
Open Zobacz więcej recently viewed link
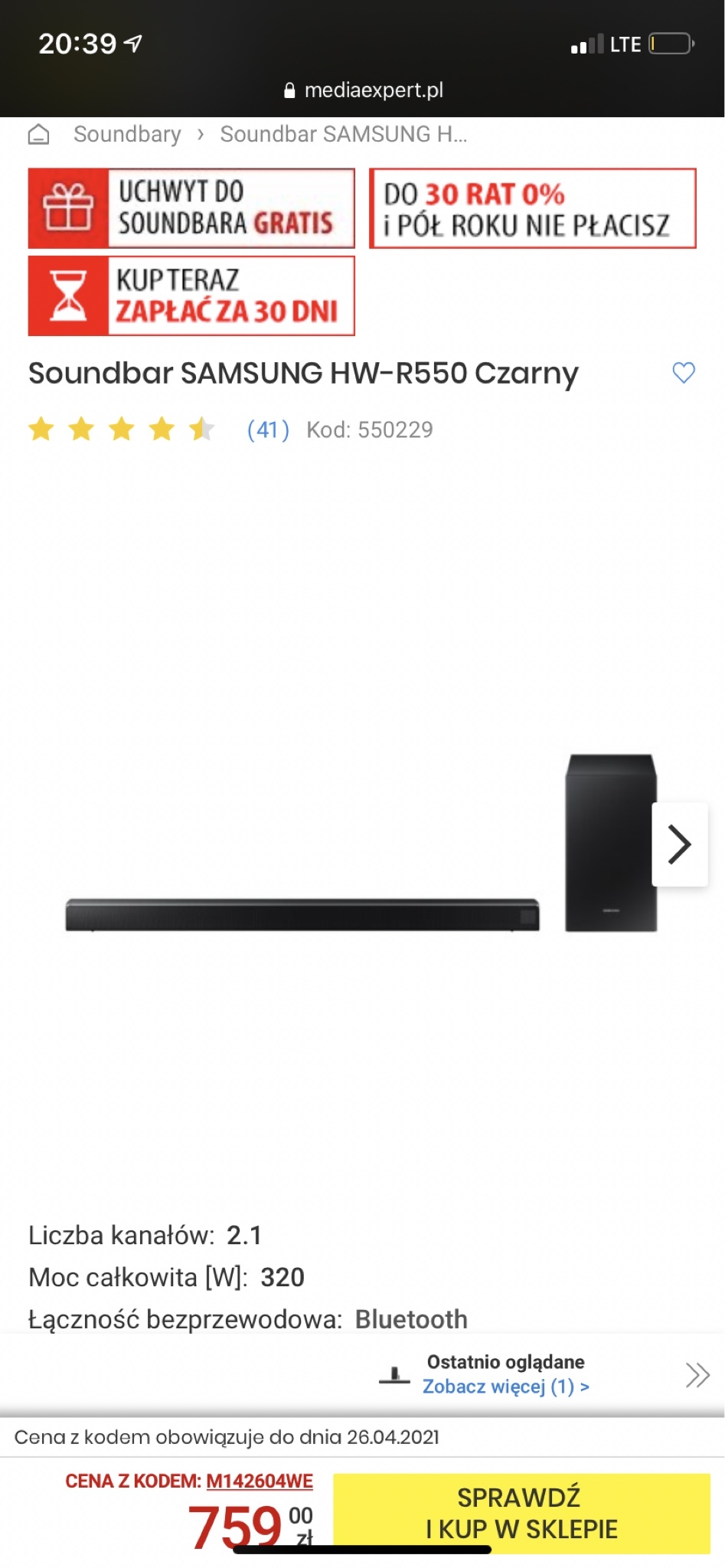click(x=505, y=1387)
